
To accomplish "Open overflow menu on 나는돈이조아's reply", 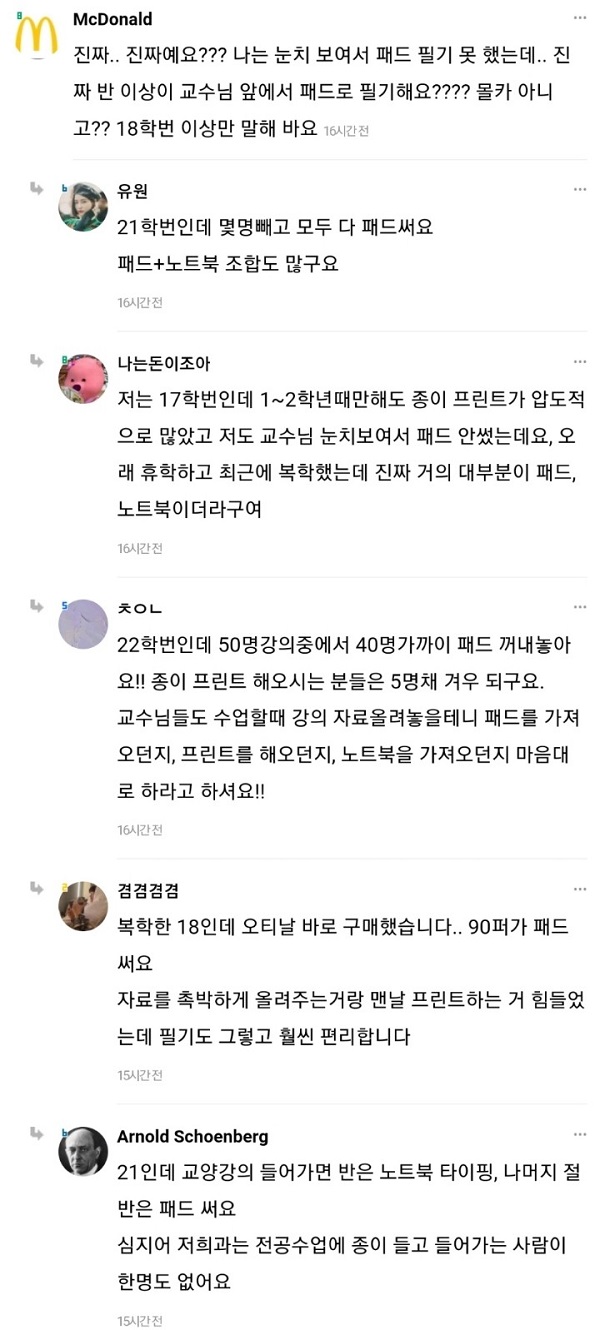I will tap(580, 361).
